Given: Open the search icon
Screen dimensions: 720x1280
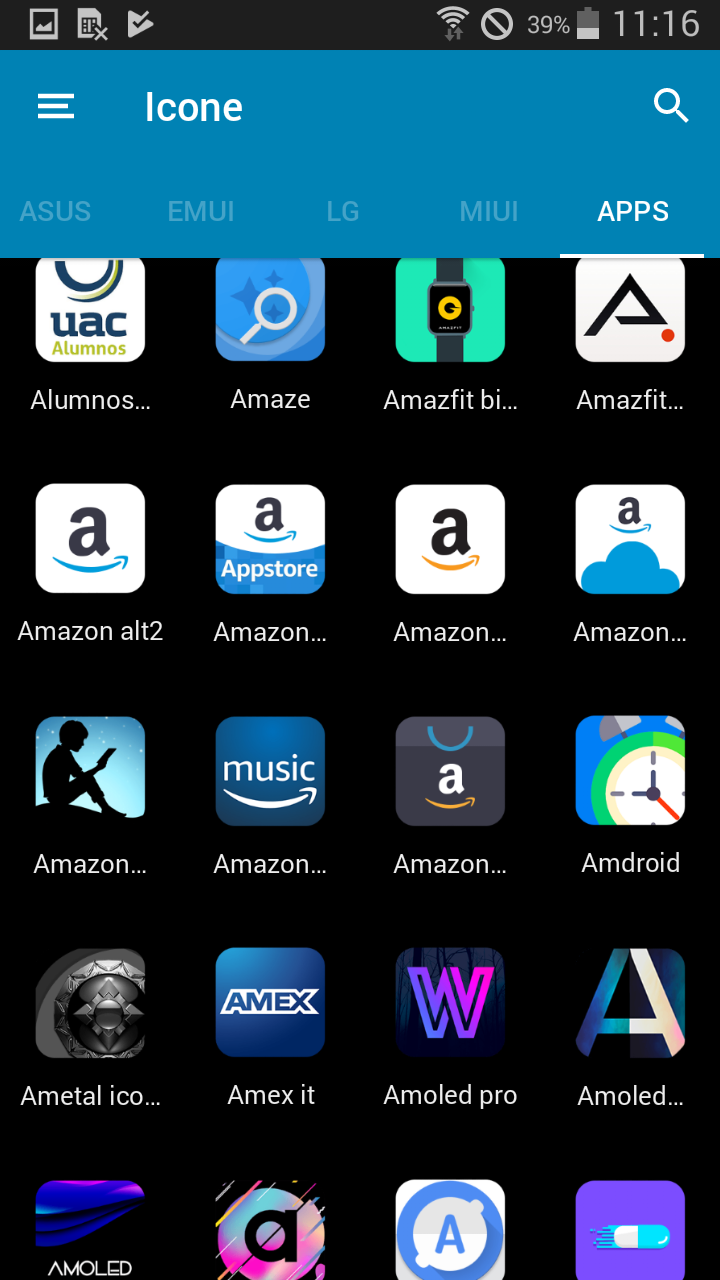Looking at the screenshot, I should click(671, 105).
